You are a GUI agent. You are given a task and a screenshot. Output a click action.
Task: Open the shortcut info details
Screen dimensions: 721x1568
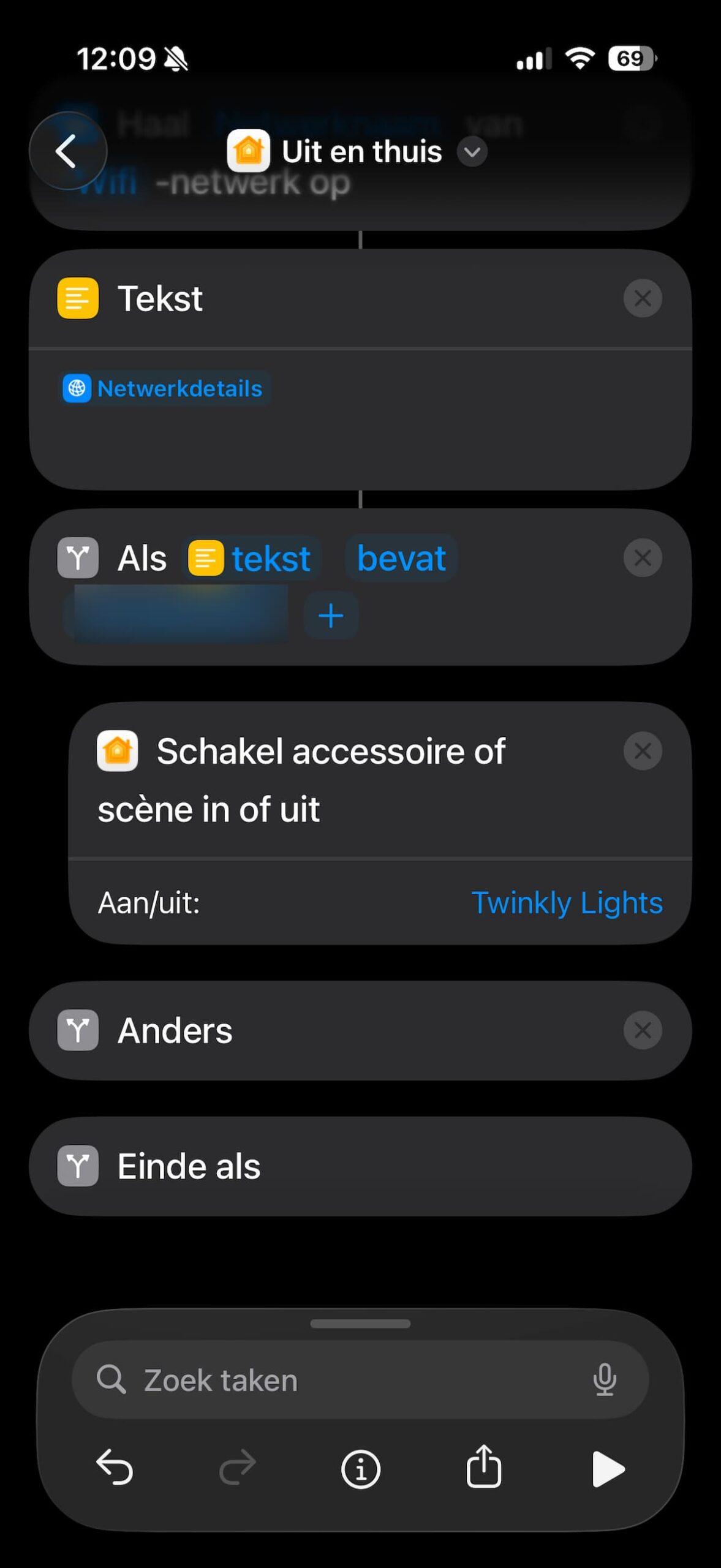coord(360,1469)
